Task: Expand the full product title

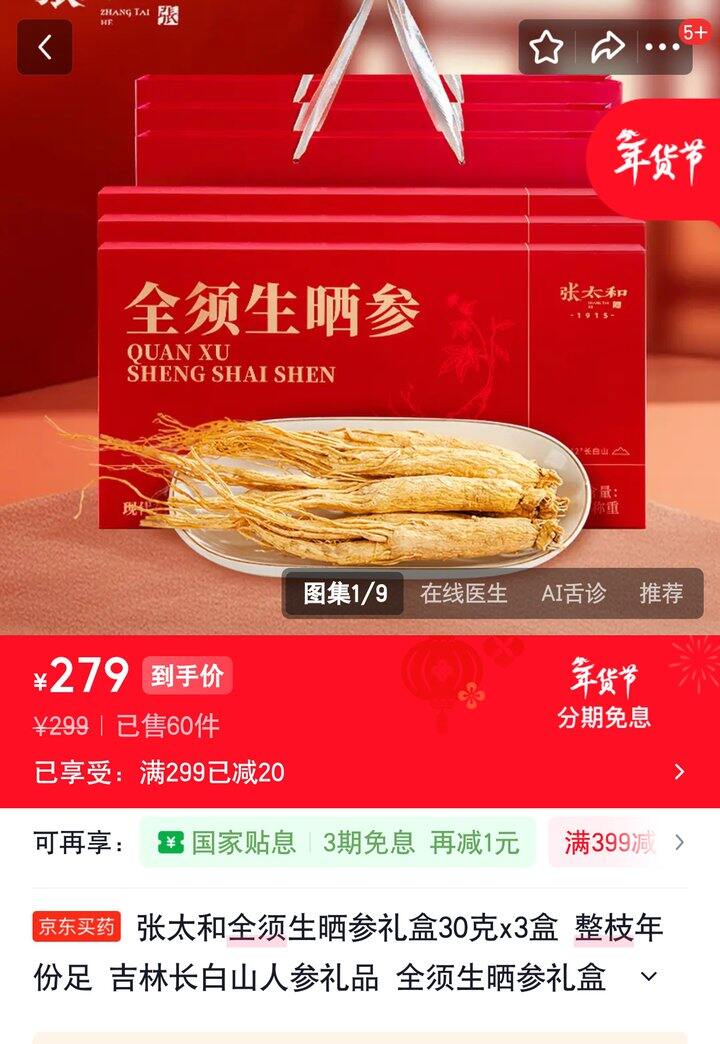Action: point(649,976)
